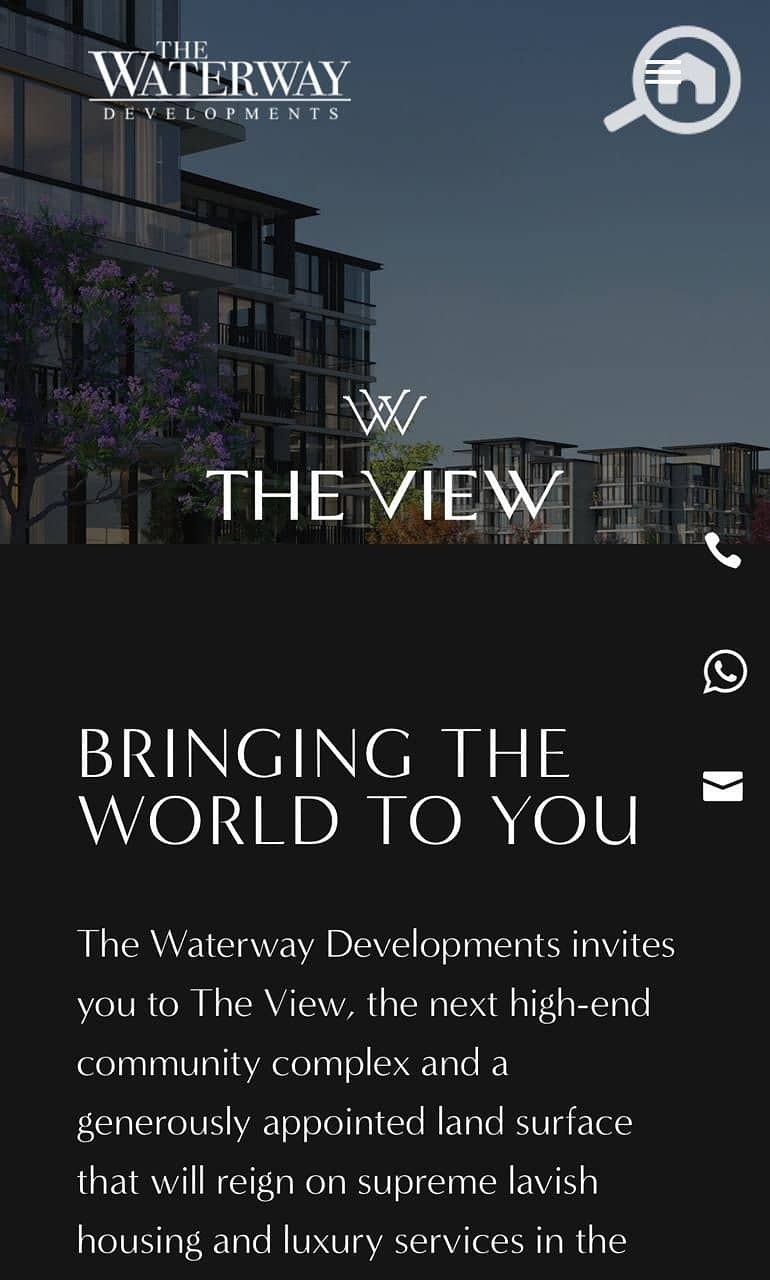This screenshot has height=1280, width=770.
Task: Contact via the WhatsApp icon
Action: click(724, 671)
